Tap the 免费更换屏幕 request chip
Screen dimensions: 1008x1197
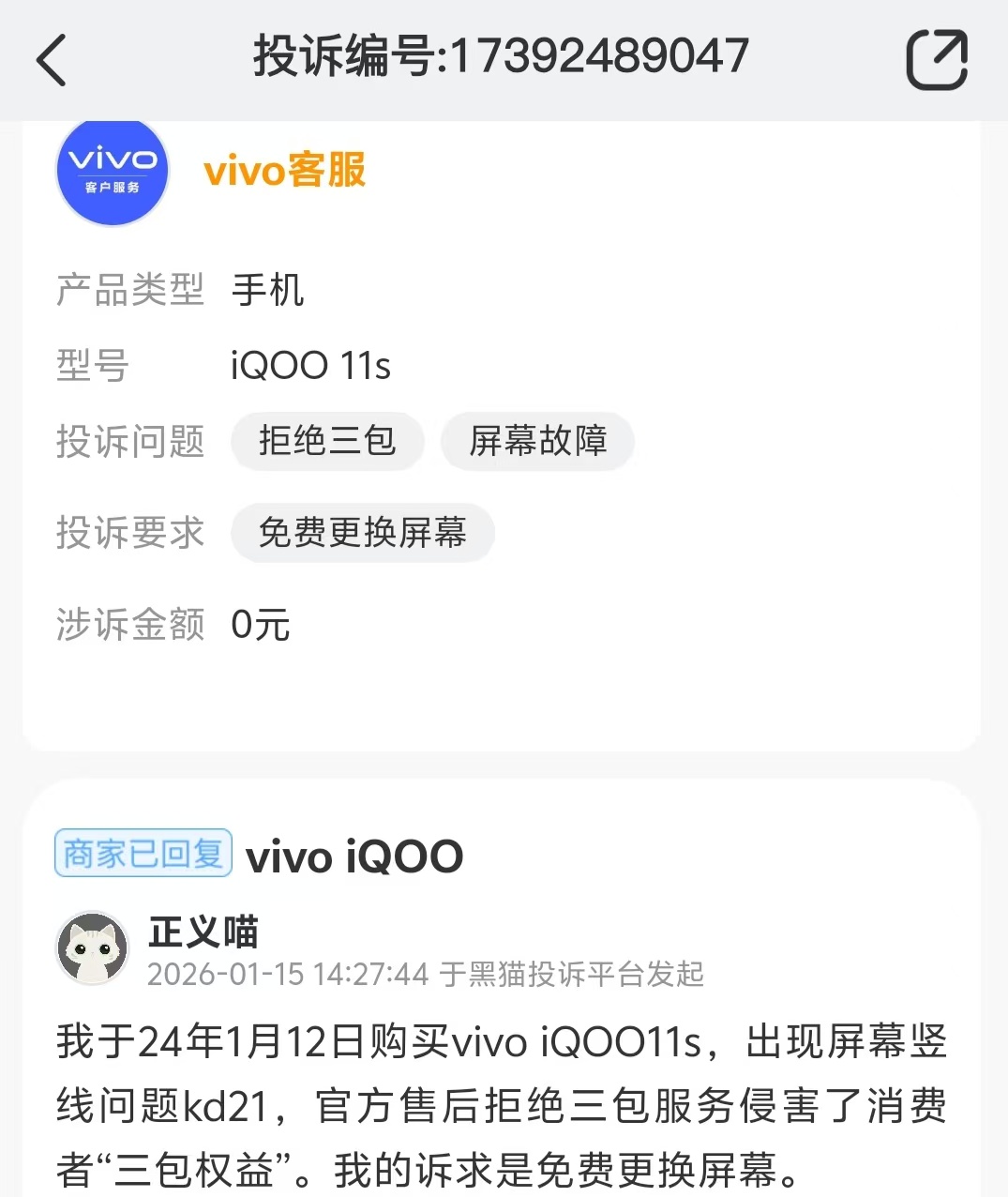point(362,533)
